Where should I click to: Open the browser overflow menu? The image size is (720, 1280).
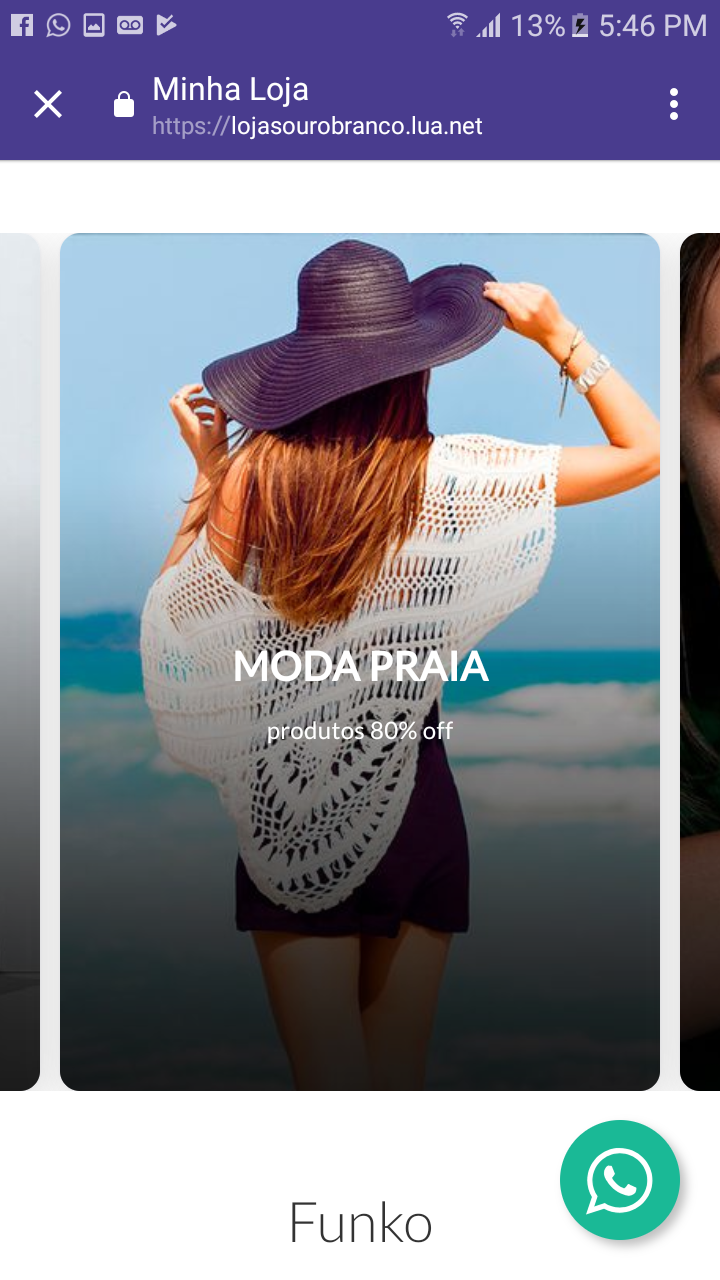(673, 104)
